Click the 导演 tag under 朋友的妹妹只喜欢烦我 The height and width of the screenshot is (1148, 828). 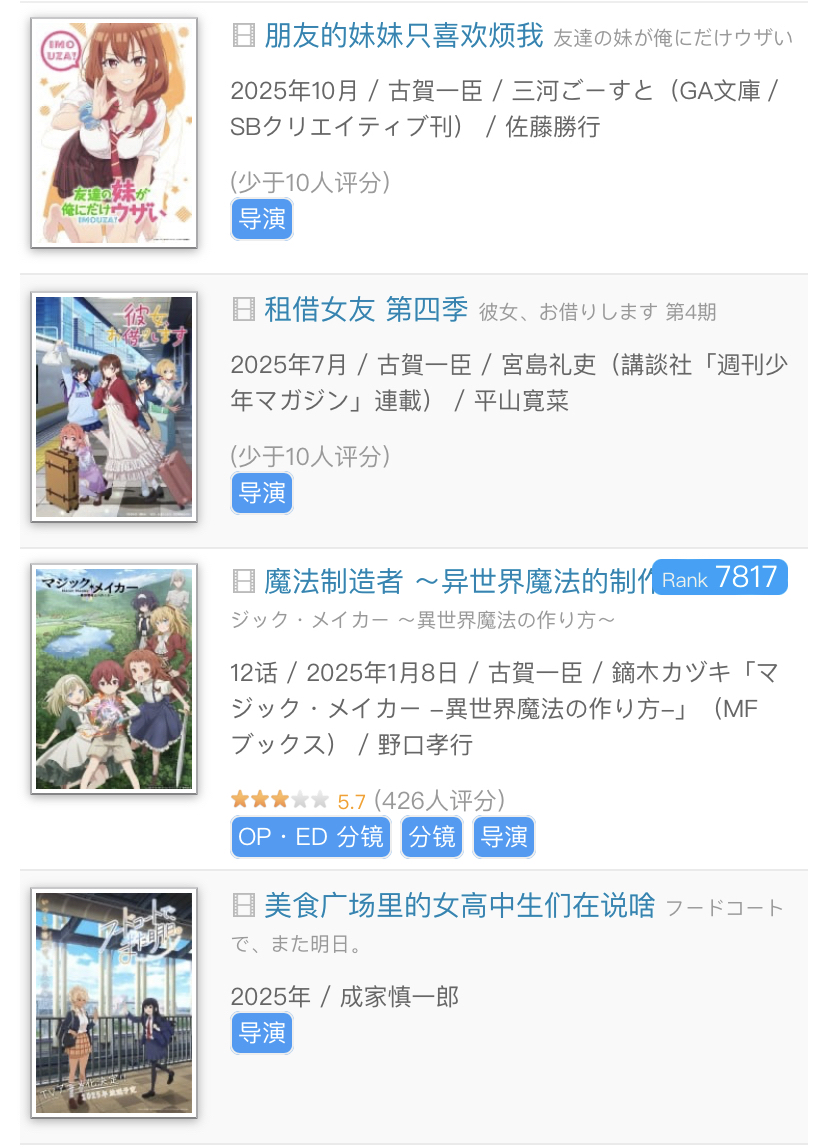click(261, 219)
